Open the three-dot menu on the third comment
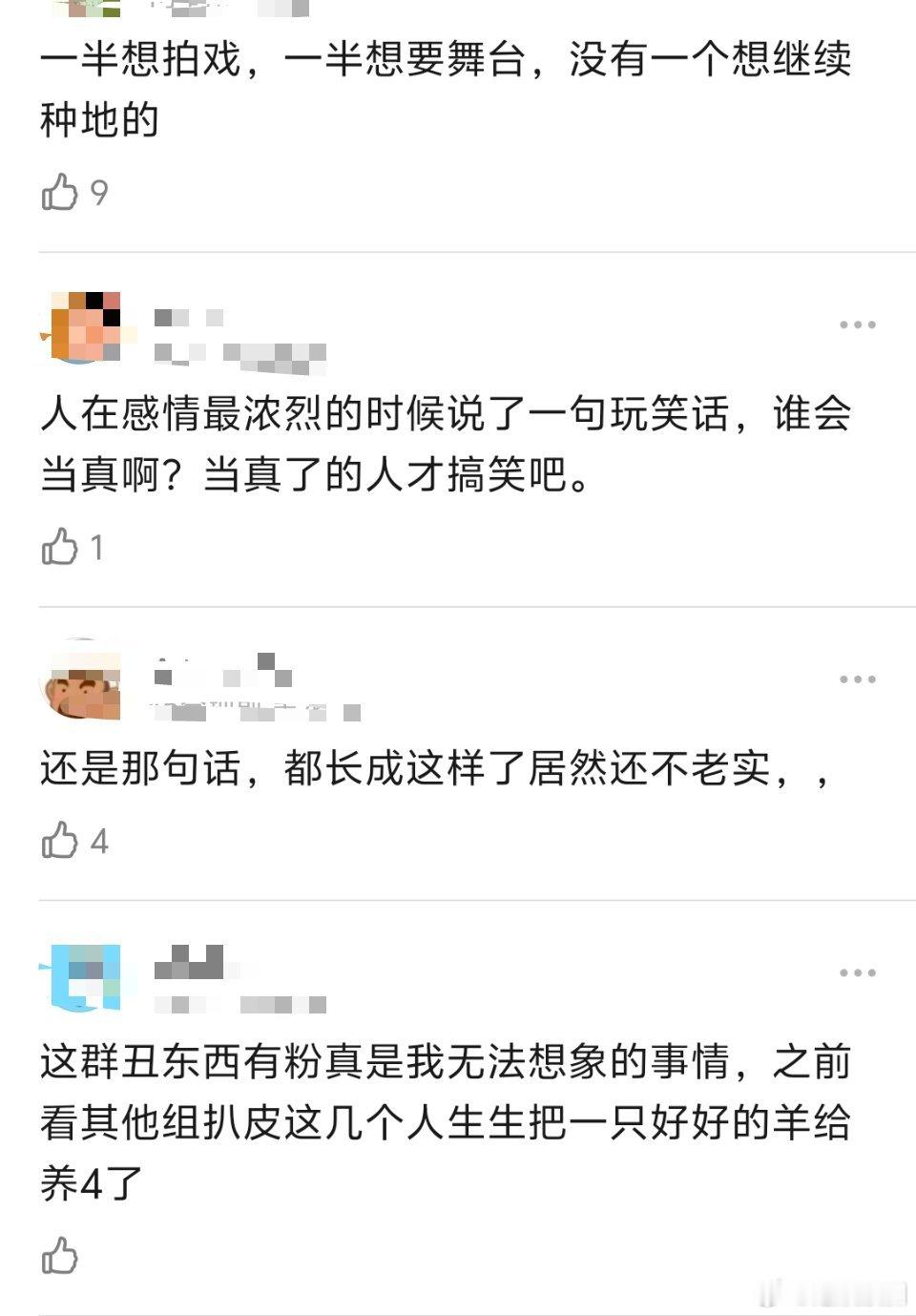 pyautogui.click(x=857, y=679)
